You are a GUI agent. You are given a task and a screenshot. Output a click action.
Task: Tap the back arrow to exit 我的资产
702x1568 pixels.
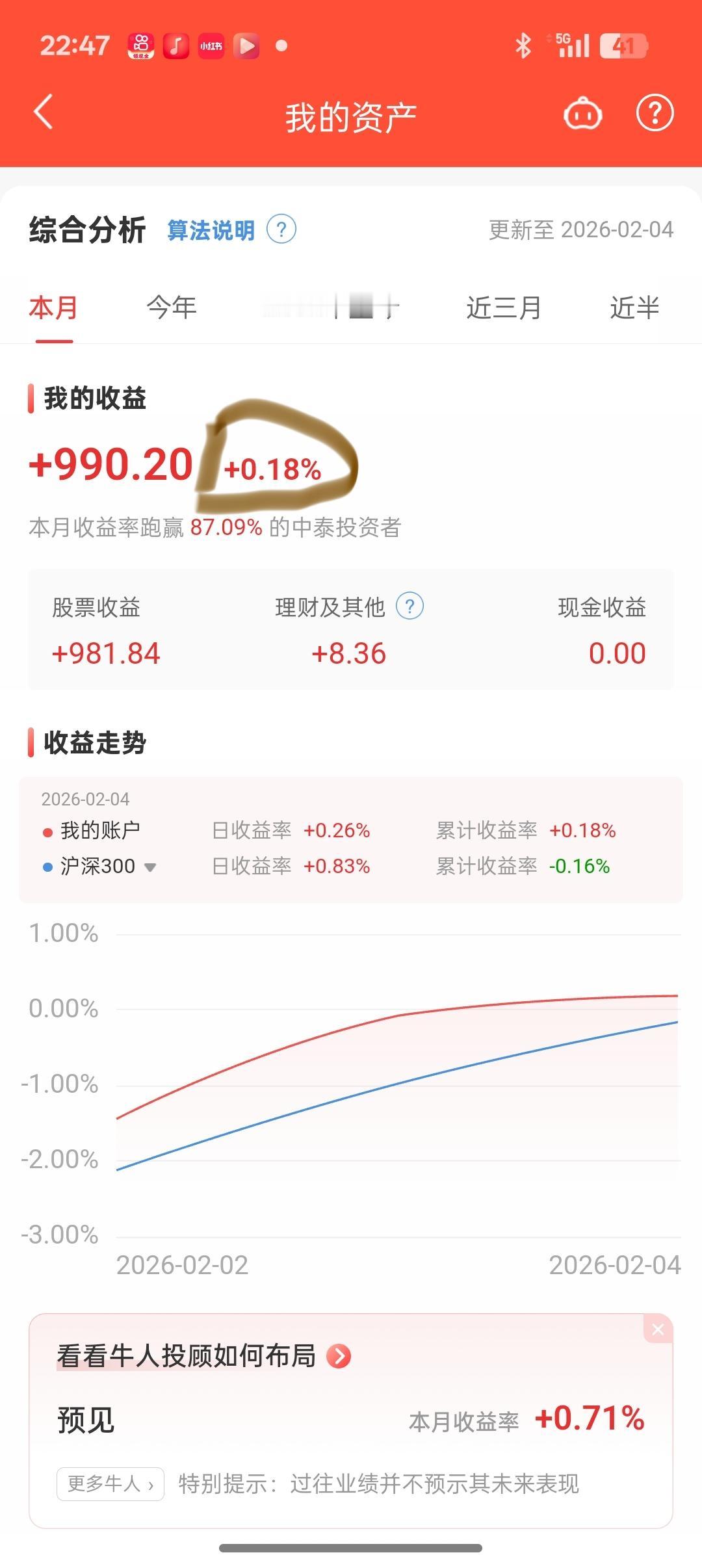[x=44, y=112]
